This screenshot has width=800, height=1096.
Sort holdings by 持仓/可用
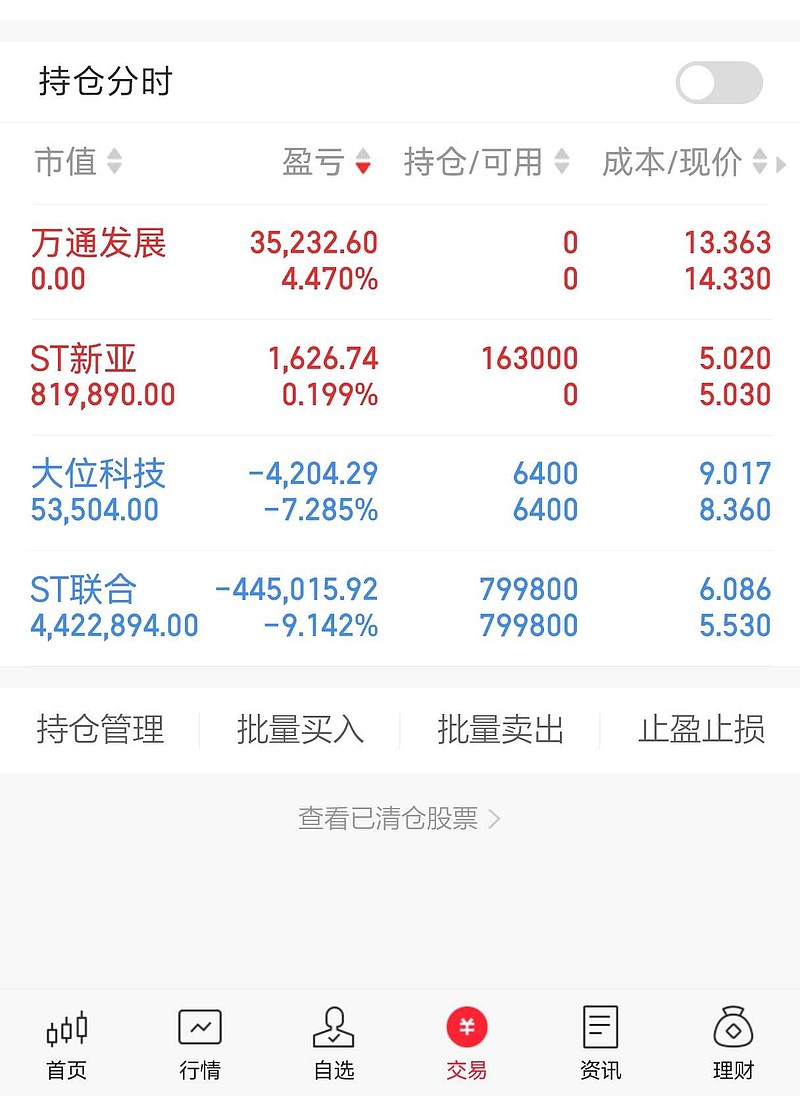486,162
